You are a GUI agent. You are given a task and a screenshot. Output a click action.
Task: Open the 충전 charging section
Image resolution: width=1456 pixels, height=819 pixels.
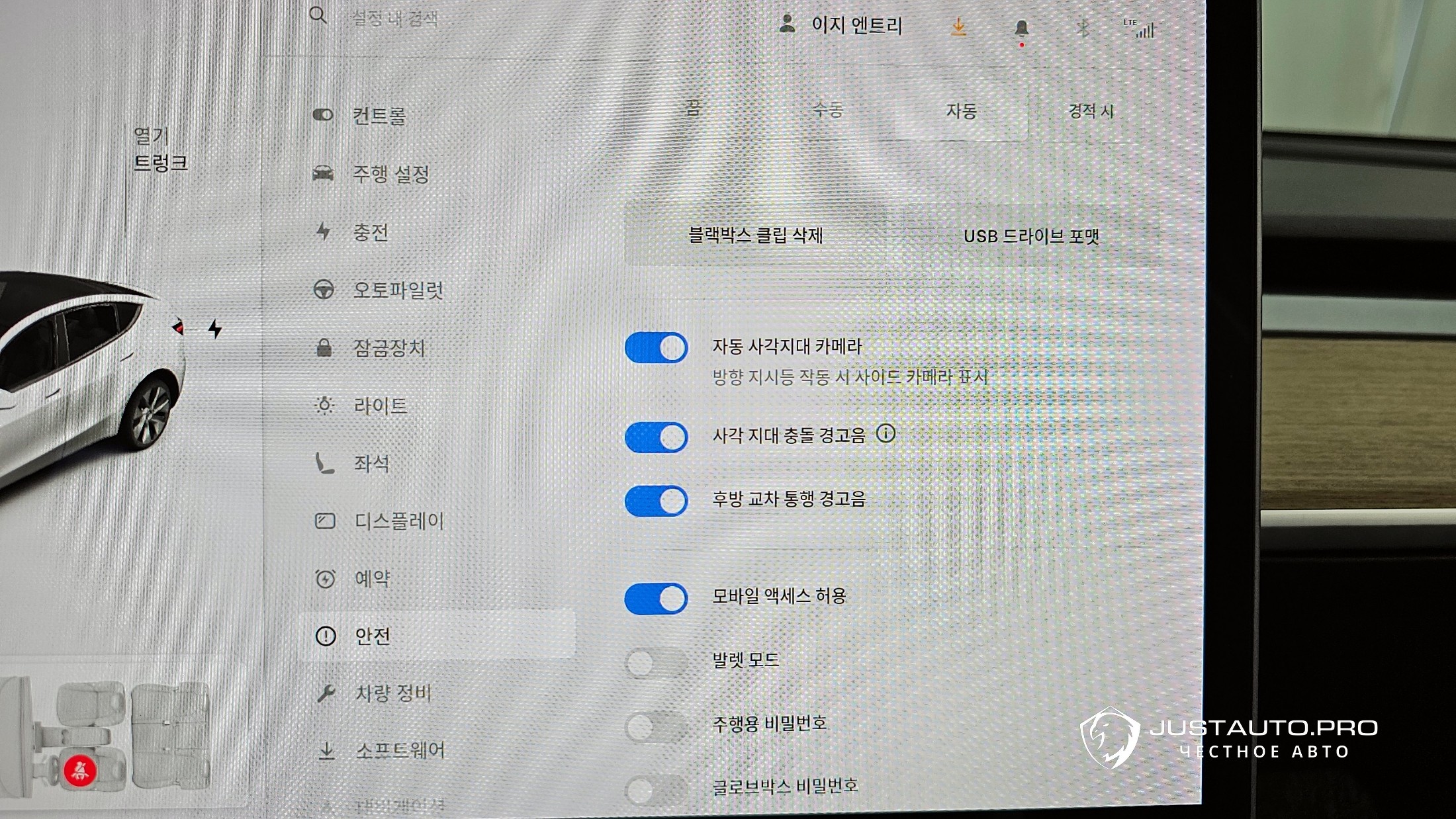[370, 232]
